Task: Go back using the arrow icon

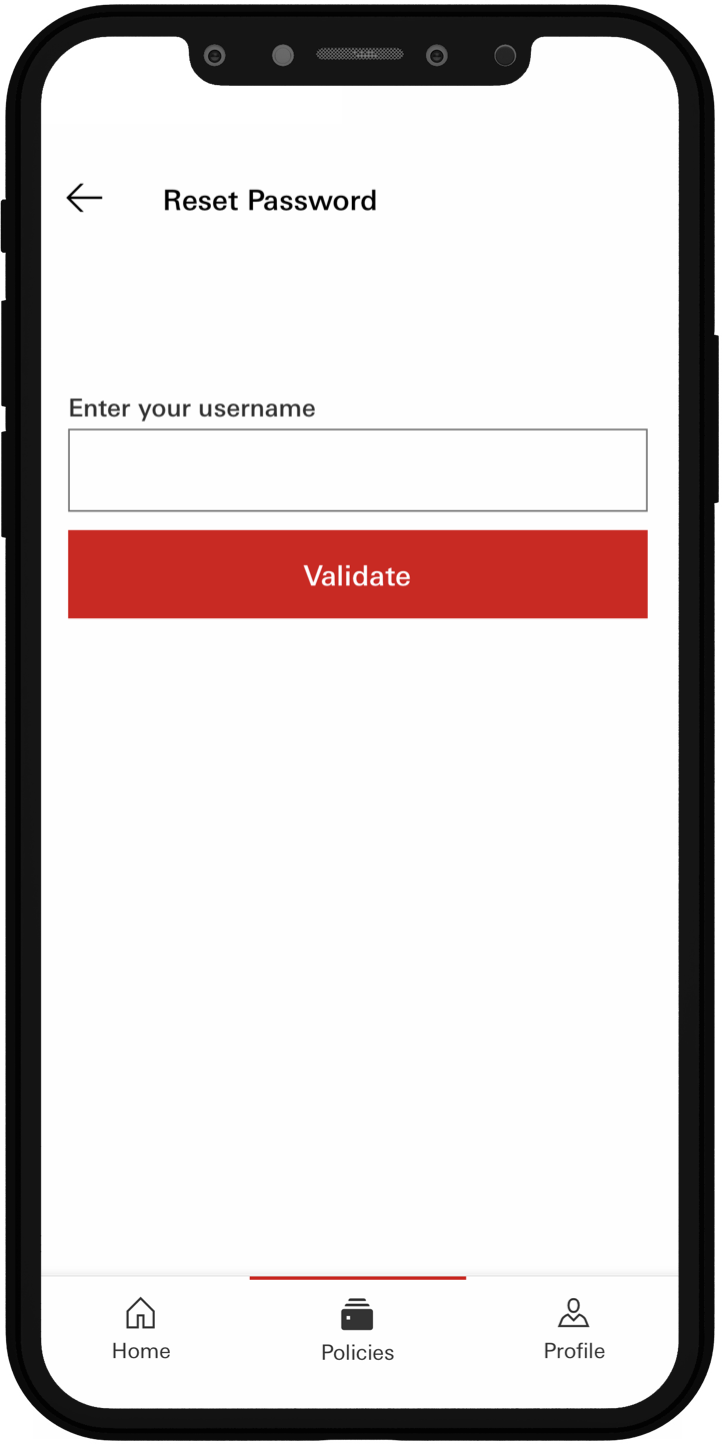Action: click(84, 199)
